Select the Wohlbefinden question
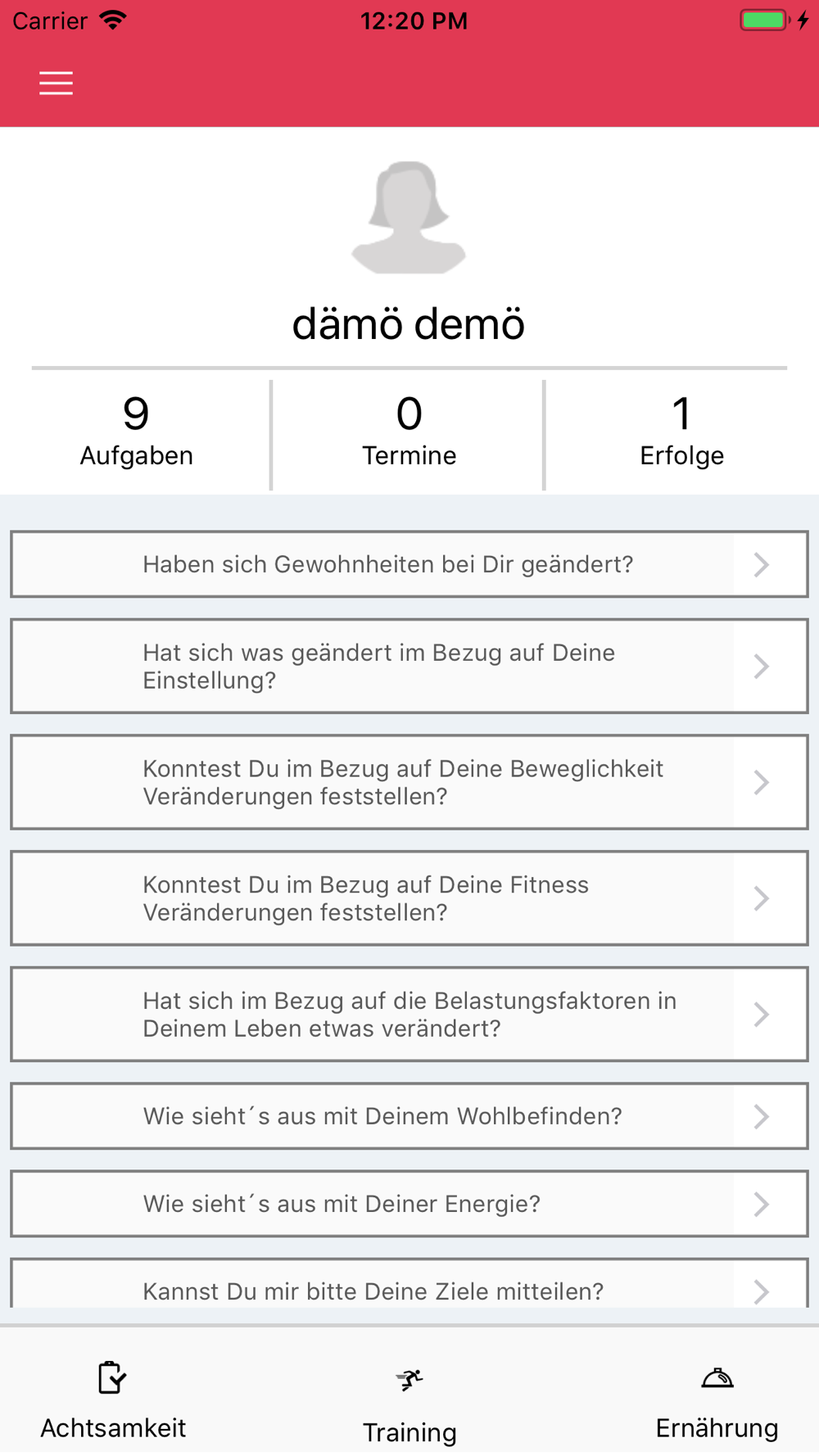Viewport: 819px width, 1456px height. pos(409,1116)
